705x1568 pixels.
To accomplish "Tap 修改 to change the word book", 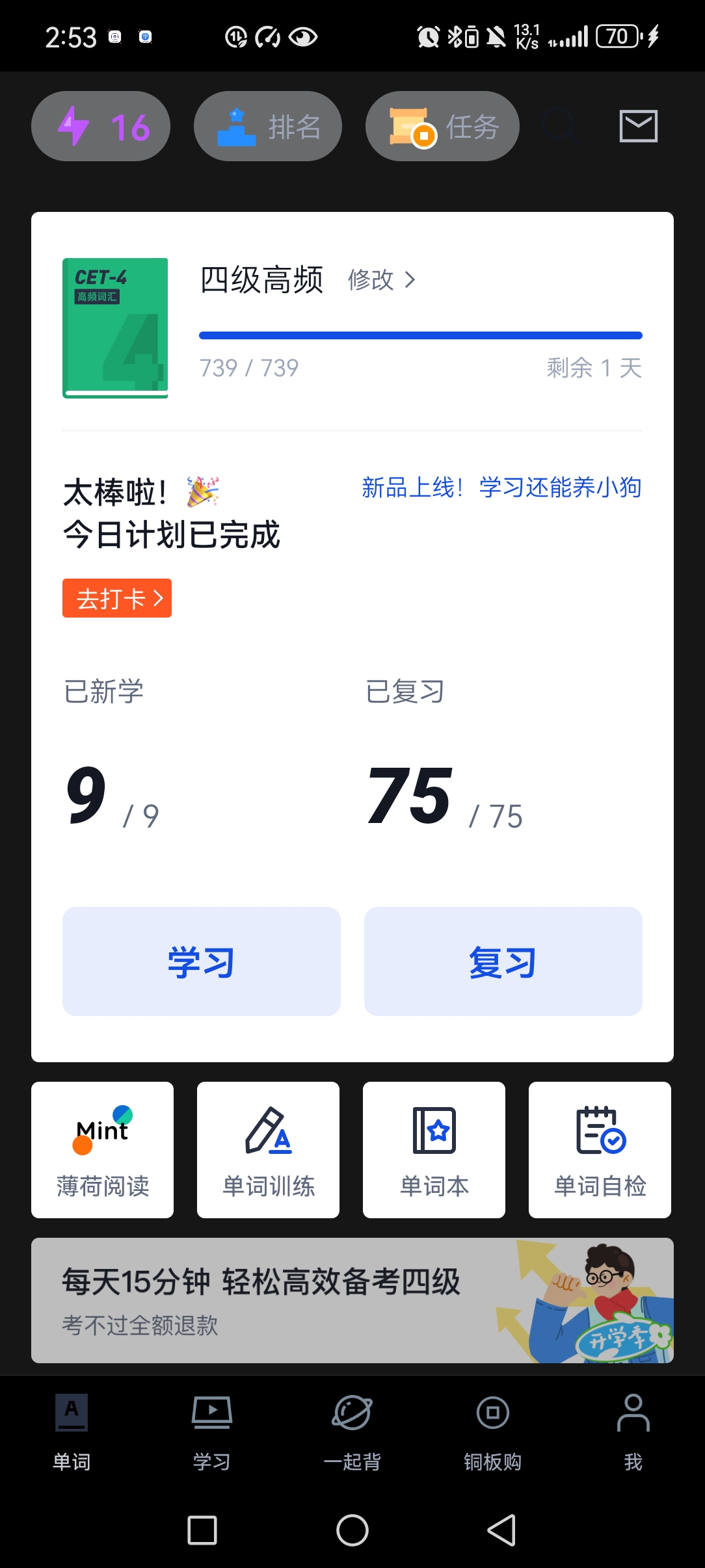I will (x=381, y=280).
